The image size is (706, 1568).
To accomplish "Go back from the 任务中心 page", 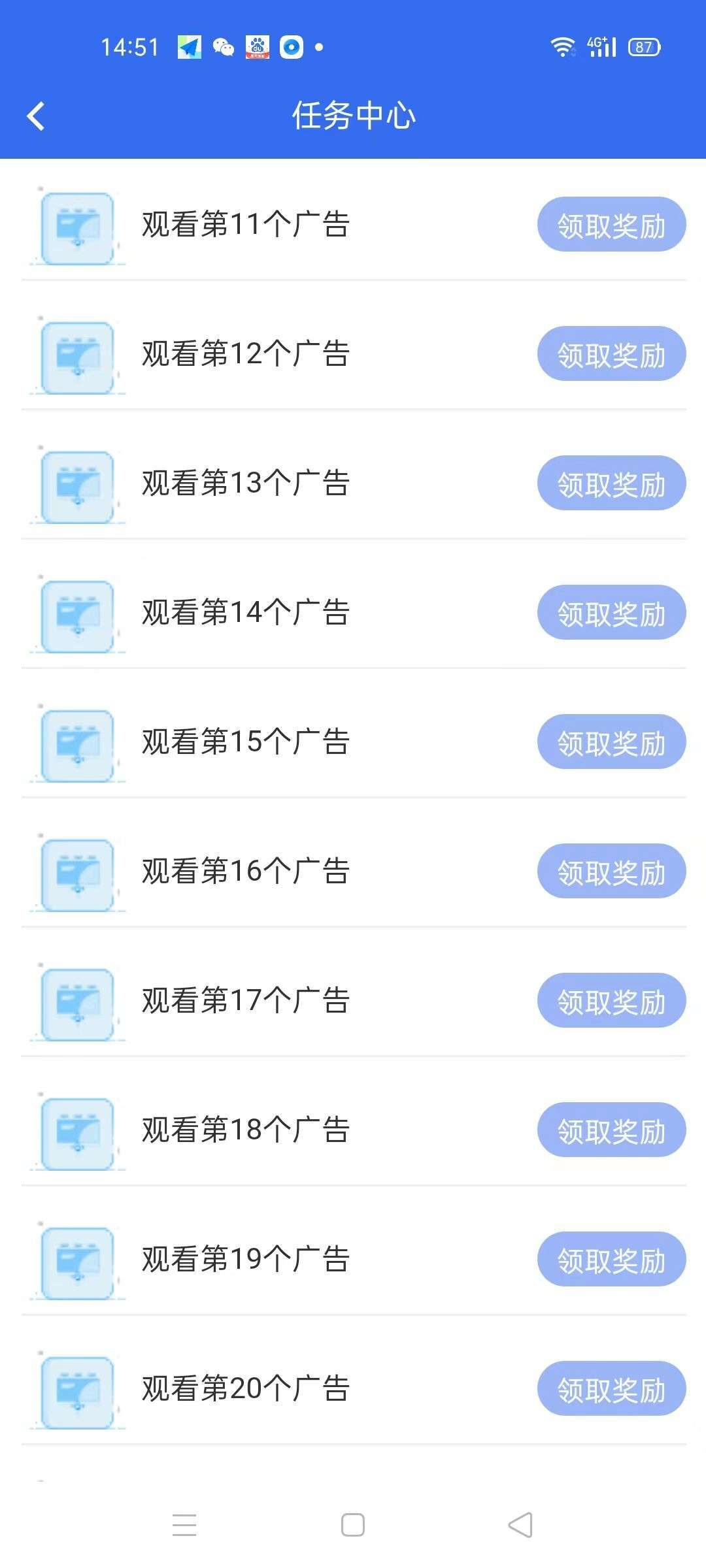I will coord(36,116).
